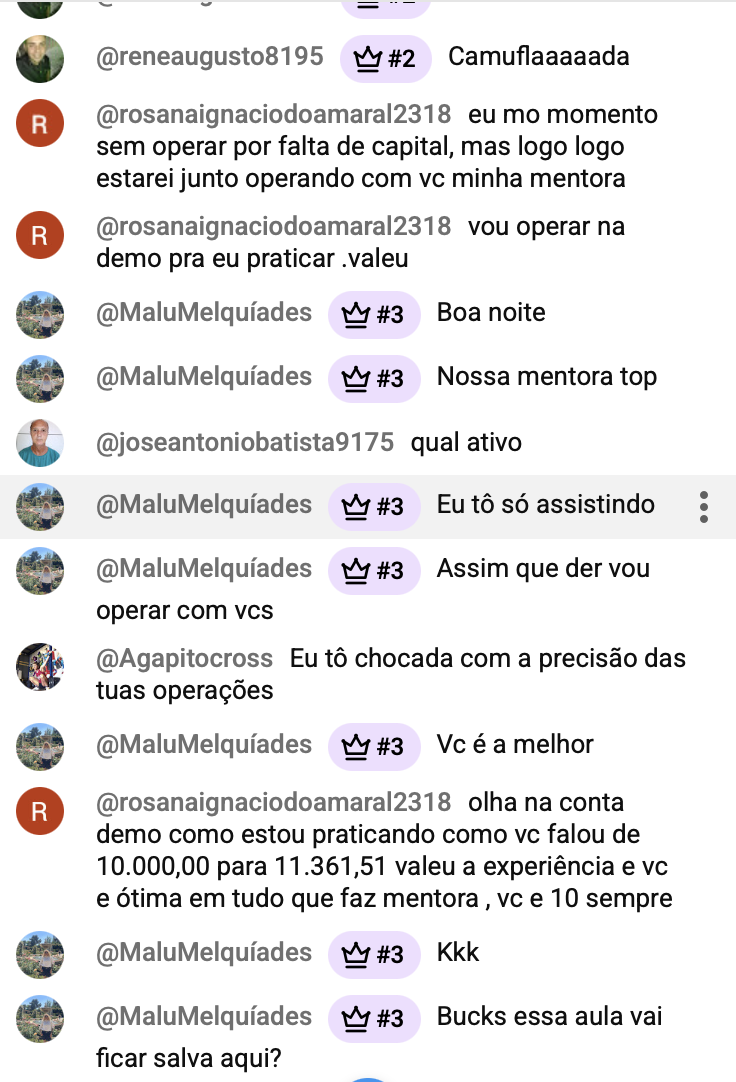The image size is (736, 1082).
Task: Open the message mentioning 10.000,00 para 11.361,51
Action: pyautogui.click(x=380, y=852)
